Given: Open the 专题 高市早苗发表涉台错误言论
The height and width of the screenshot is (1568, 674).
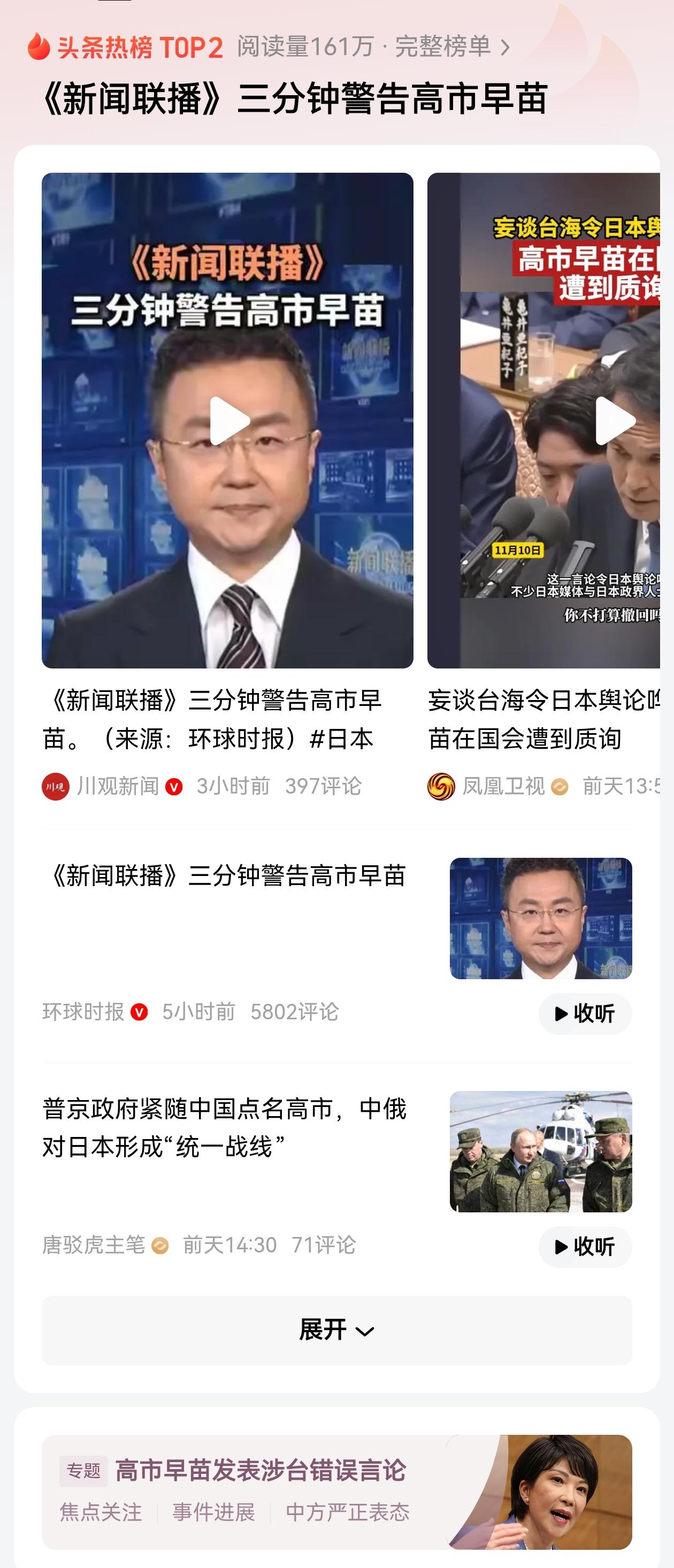Looking at the screenshot, I should click(x=260, y=1471).
